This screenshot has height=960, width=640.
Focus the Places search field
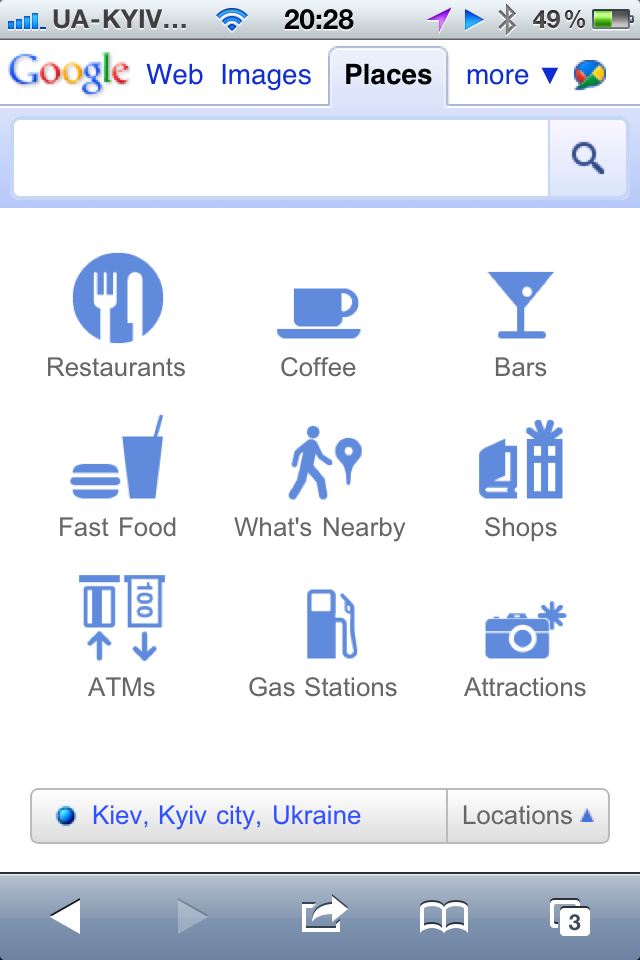pos(282,159)
